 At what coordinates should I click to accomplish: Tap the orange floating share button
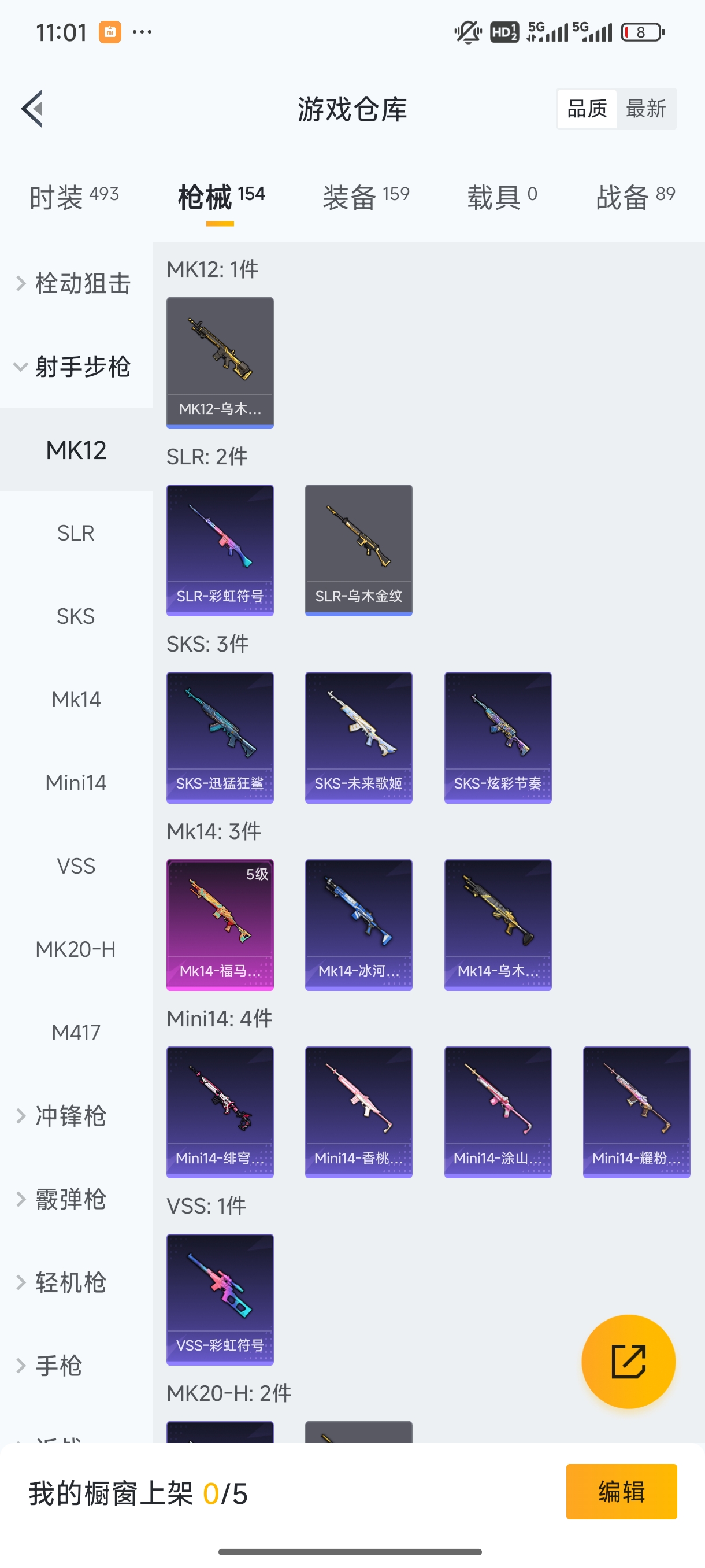tap(628, 1361)
